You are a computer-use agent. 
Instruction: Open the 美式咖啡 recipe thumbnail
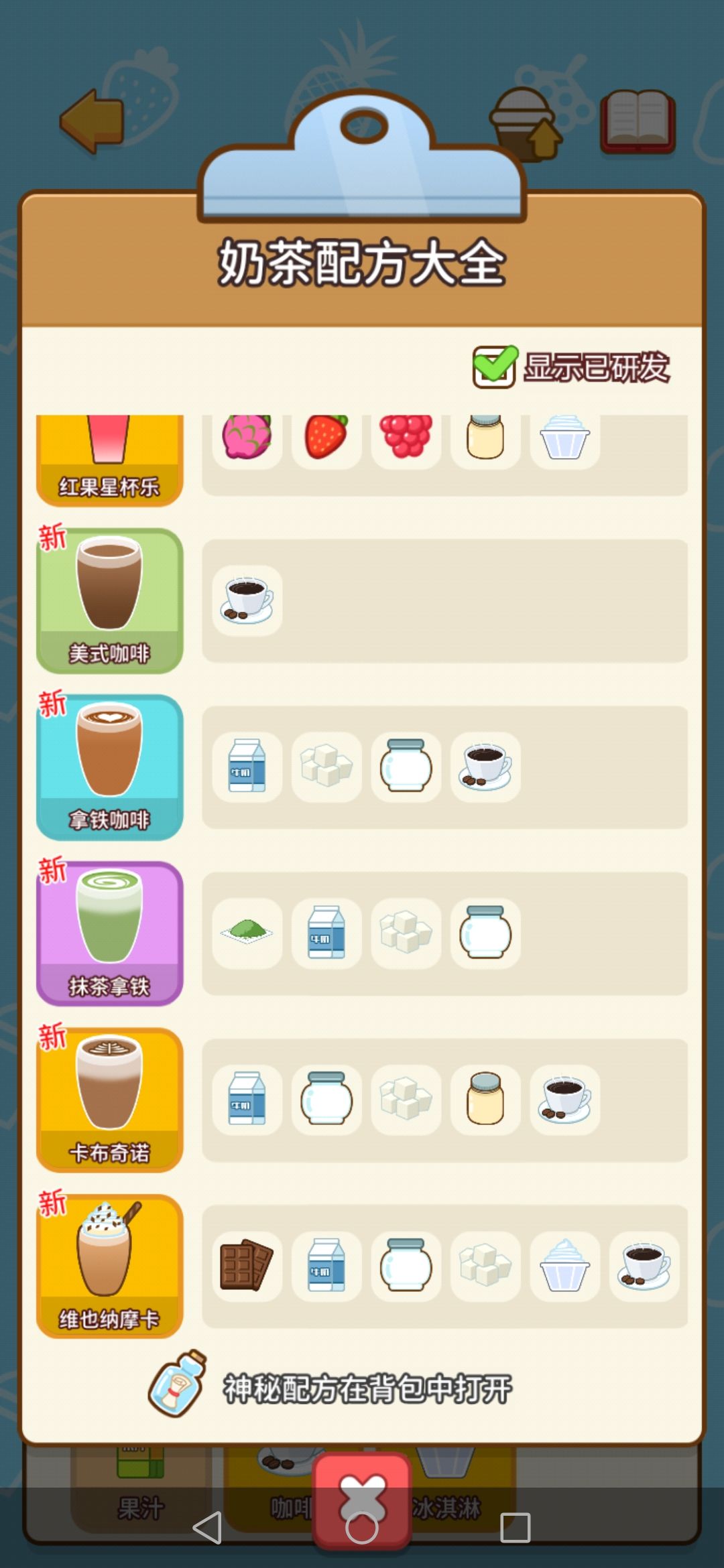(x=109, y=598)
